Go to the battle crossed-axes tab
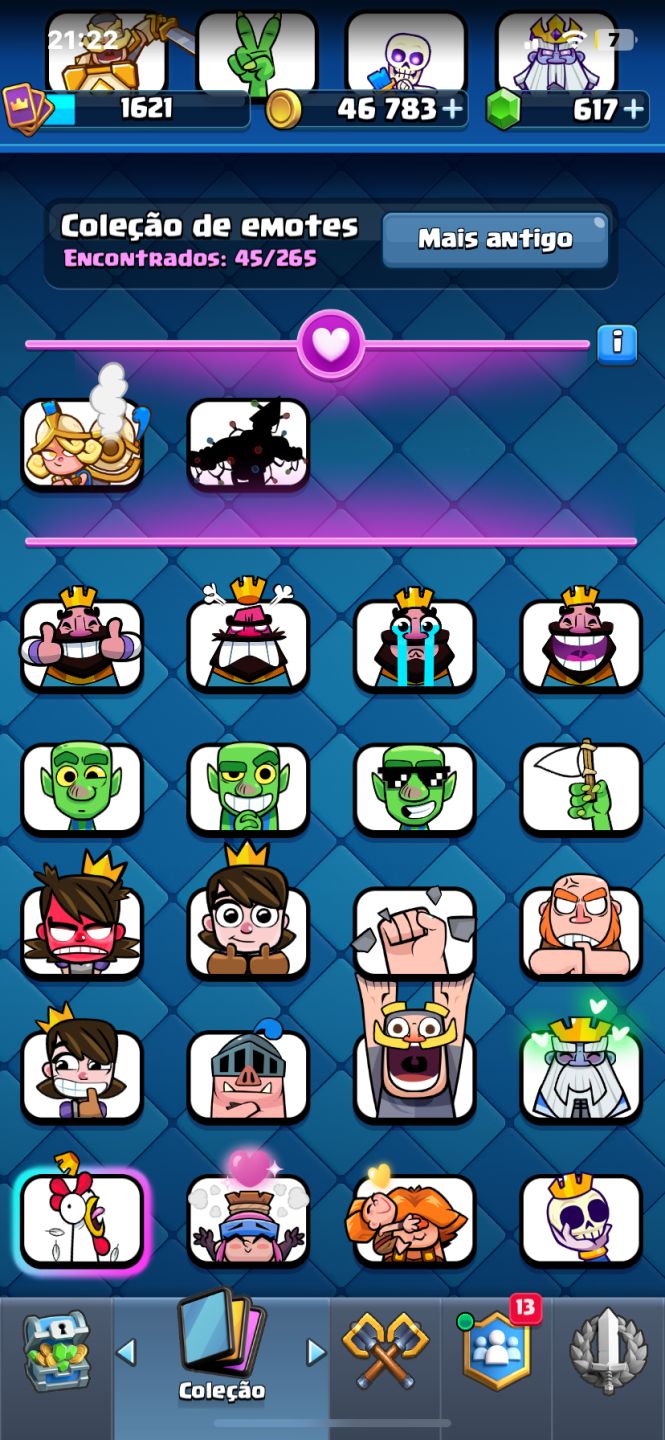This screenshot has width=665, height=1440. point(385,1350)
